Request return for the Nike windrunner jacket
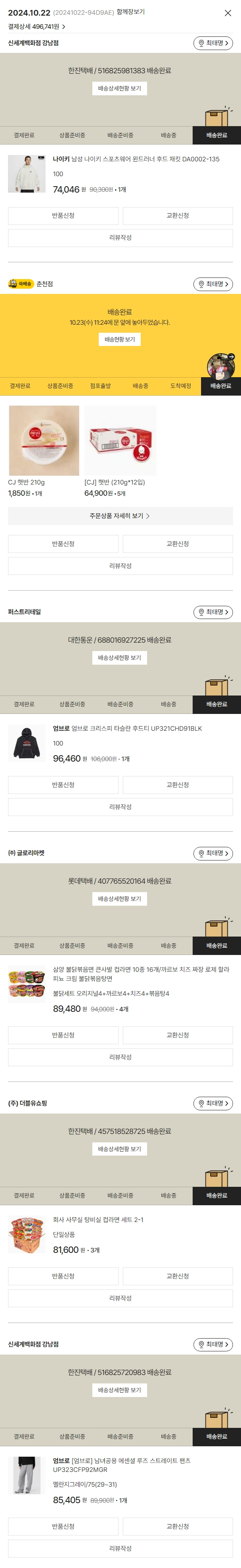The width and height of the screenshot is (241, 1568). click(x=63, y=215)
